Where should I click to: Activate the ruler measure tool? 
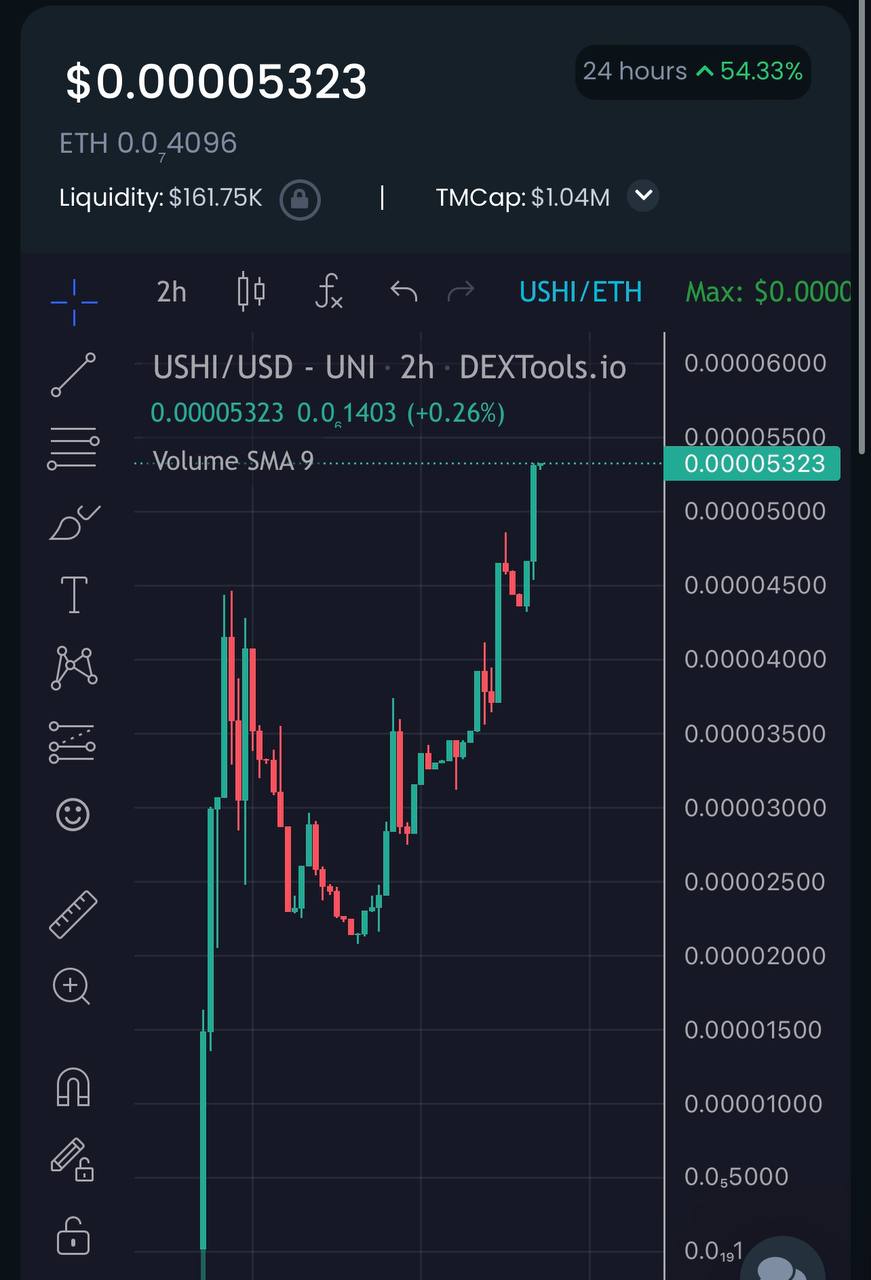click(73, 914)
